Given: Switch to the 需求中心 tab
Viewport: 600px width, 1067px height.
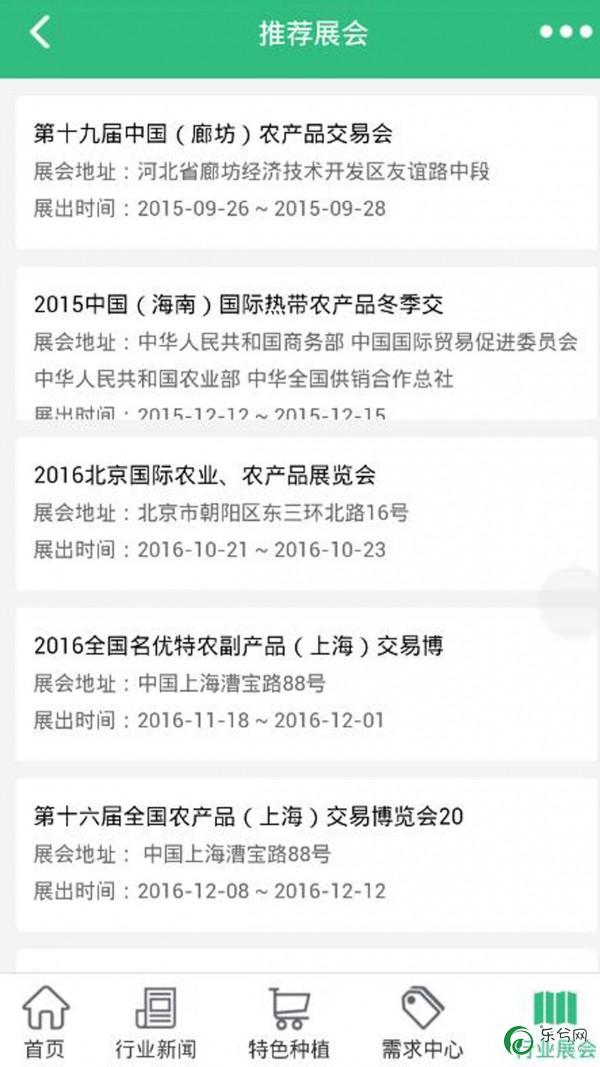Looking at the screenshot, I should pos(422,1021).
